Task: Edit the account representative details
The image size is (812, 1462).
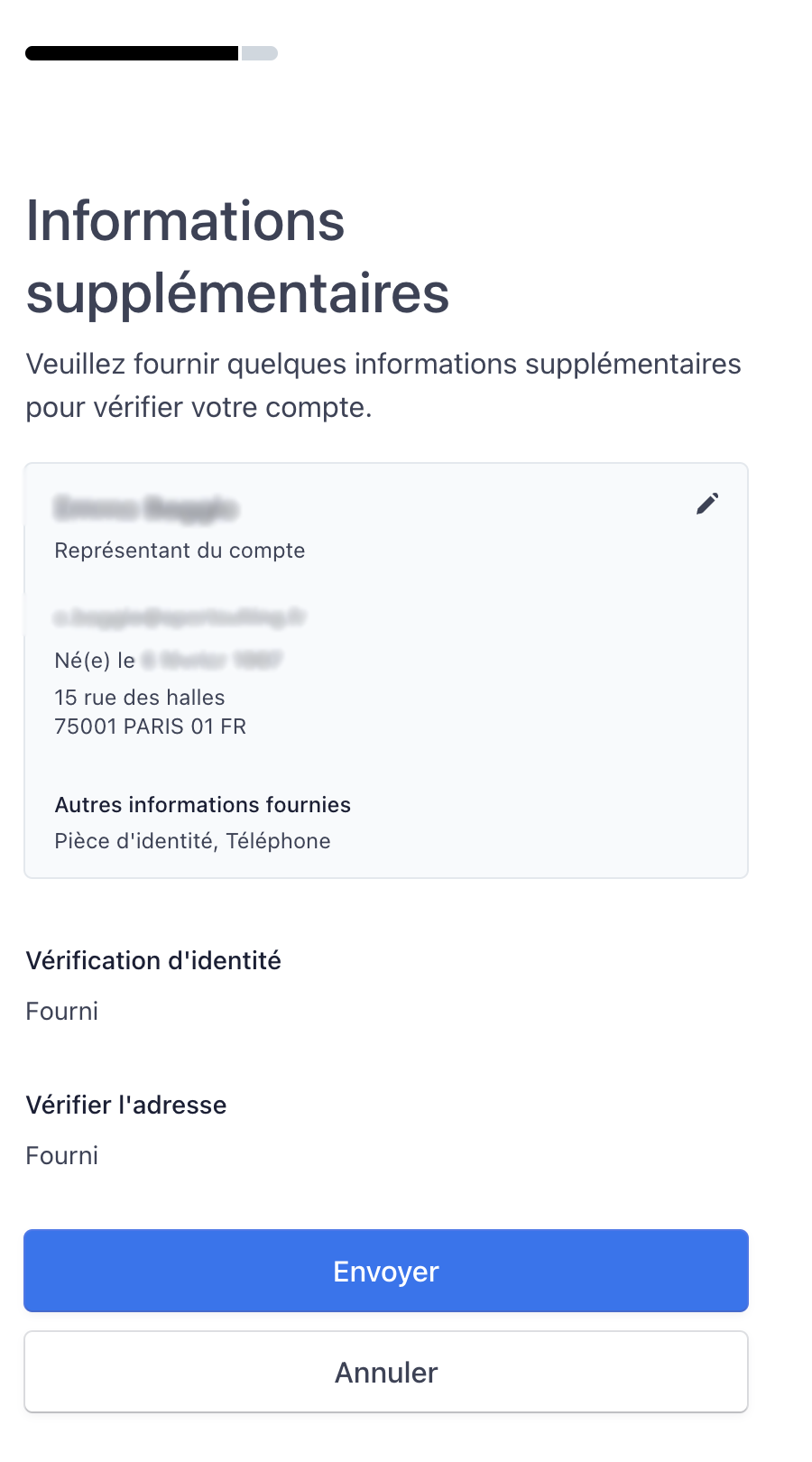Action: pos(707,504)
